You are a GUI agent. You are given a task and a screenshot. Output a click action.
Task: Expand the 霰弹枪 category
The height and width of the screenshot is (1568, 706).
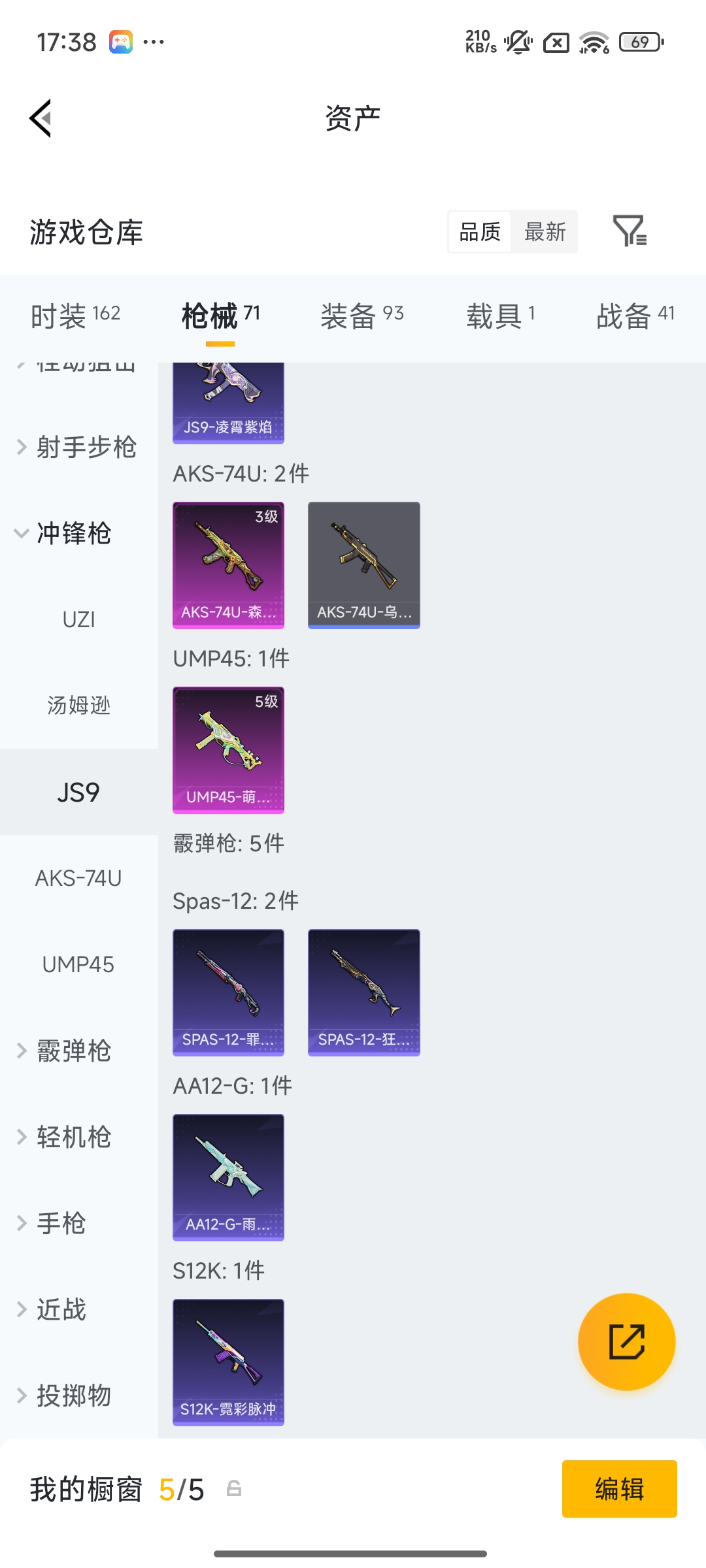point(65,1051)
